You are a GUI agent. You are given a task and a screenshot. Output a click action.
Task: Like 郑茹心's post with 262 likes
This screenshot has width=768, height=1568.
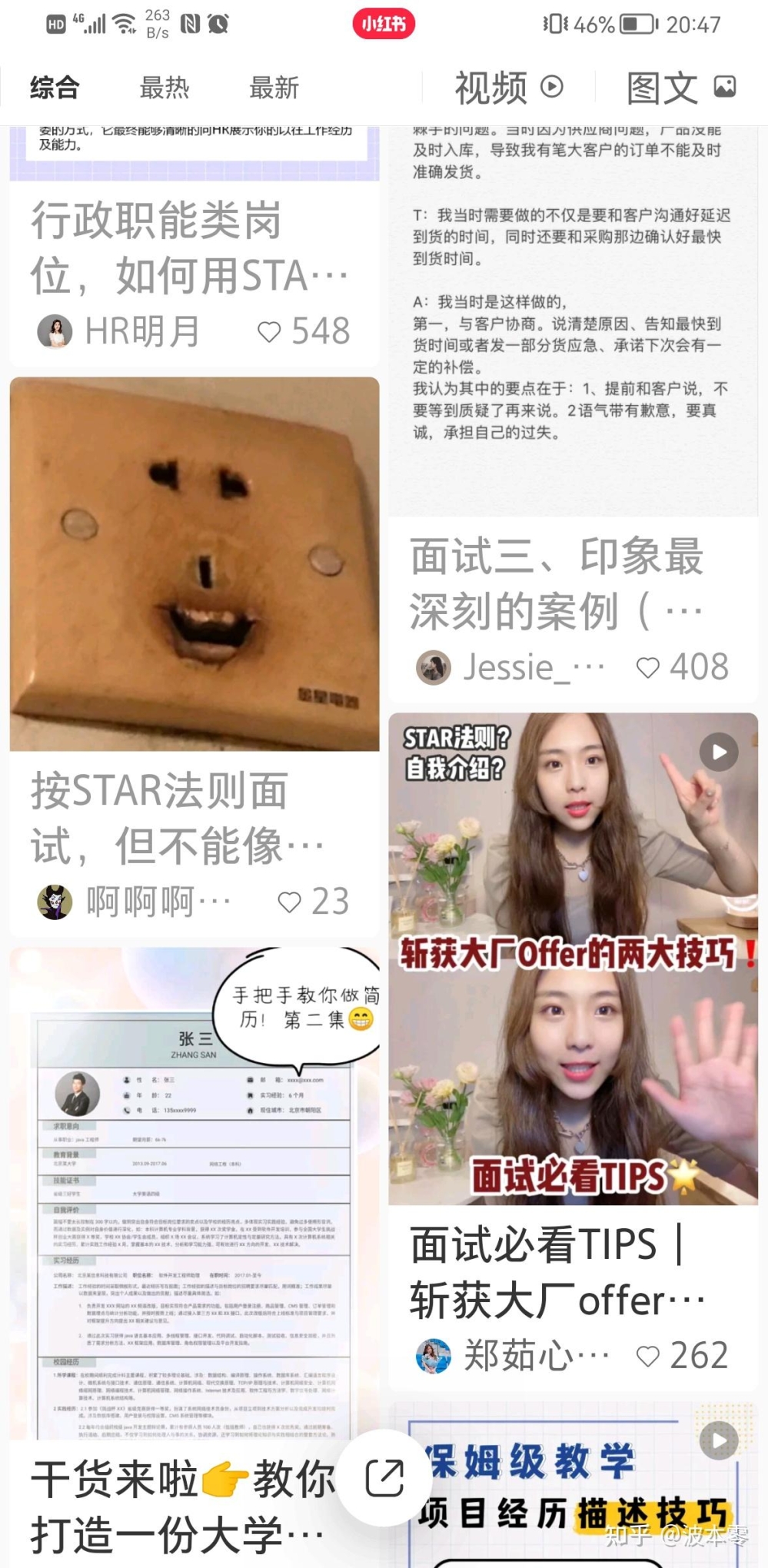(648, 1357)
